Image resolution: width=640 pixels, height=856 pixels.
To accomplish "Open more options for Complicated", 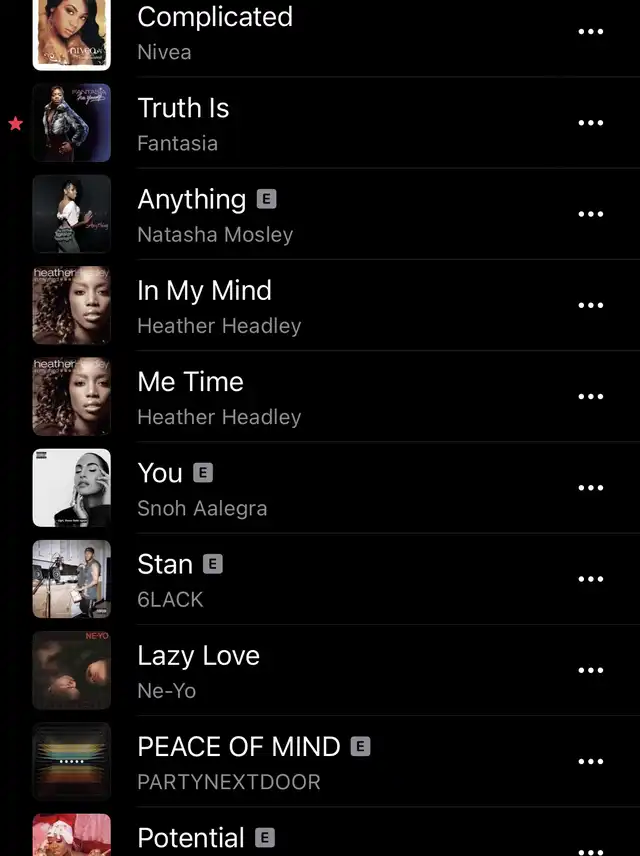I will pyautogui.click(x=591, y=32).
